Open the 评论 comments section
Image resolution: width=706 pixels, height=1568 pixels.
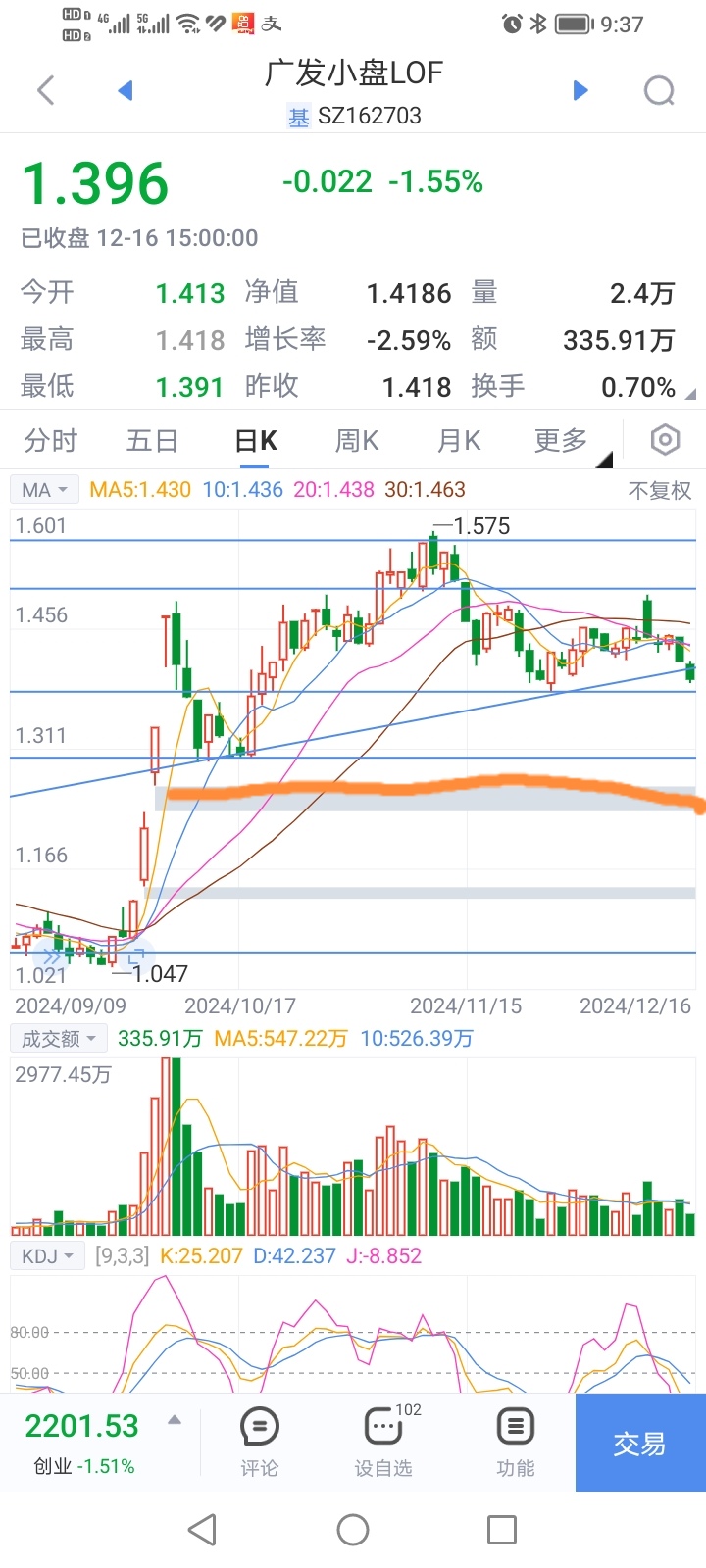(x=259, y=1443)
